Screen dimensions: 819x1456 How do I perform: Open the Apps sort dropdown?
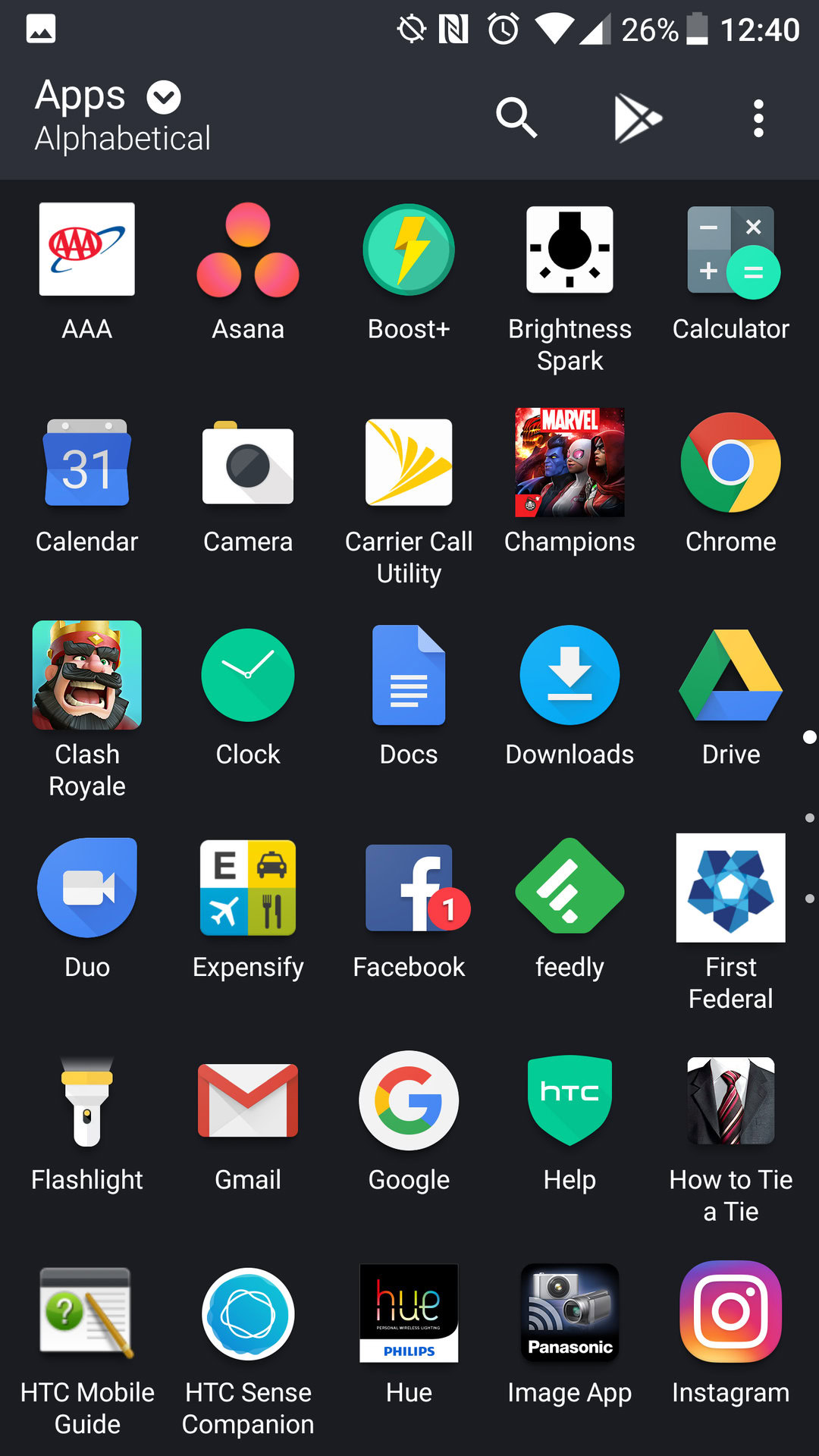click(163, 98)
